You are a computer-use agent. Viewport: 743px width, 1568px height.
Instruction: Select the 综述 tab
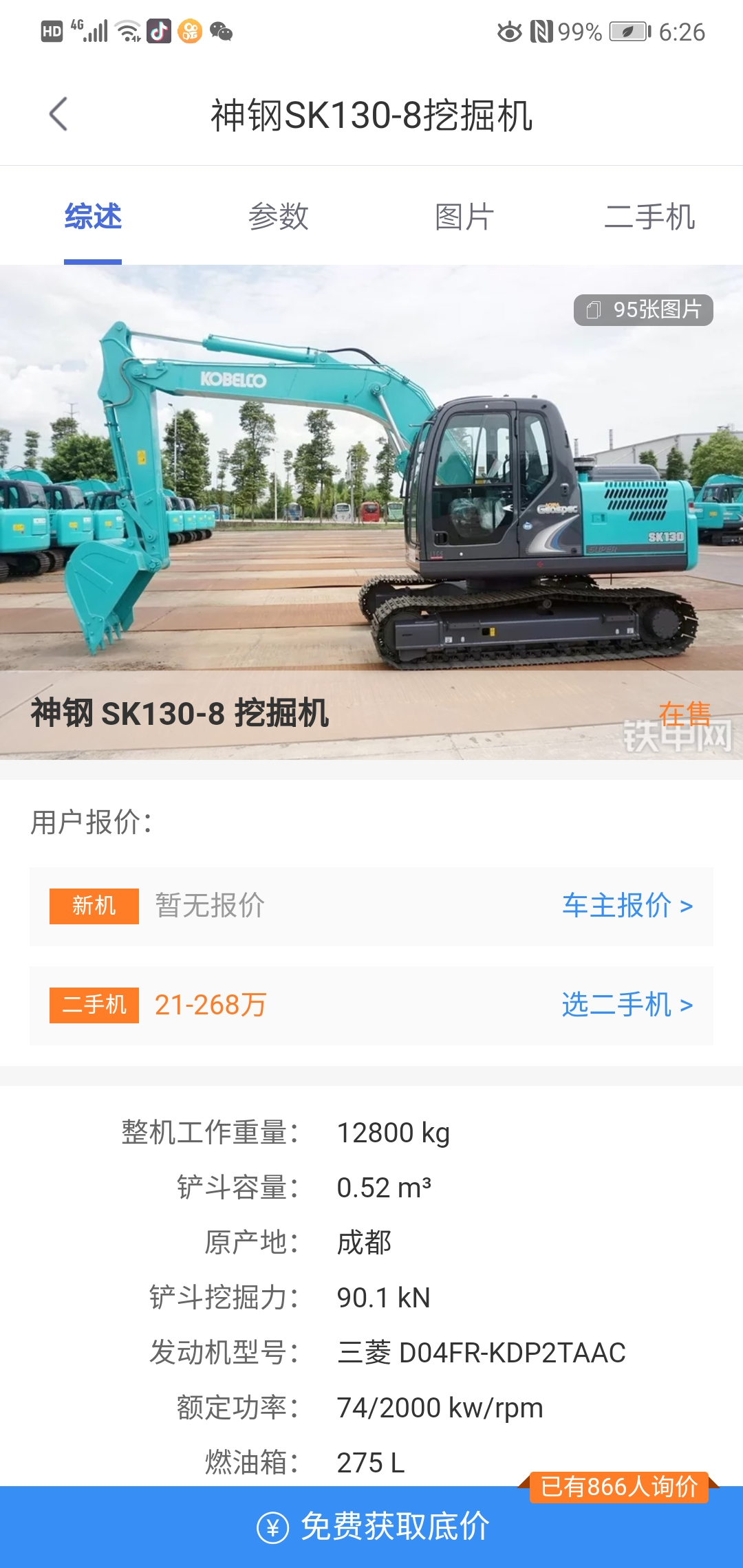tap(93, 217)
